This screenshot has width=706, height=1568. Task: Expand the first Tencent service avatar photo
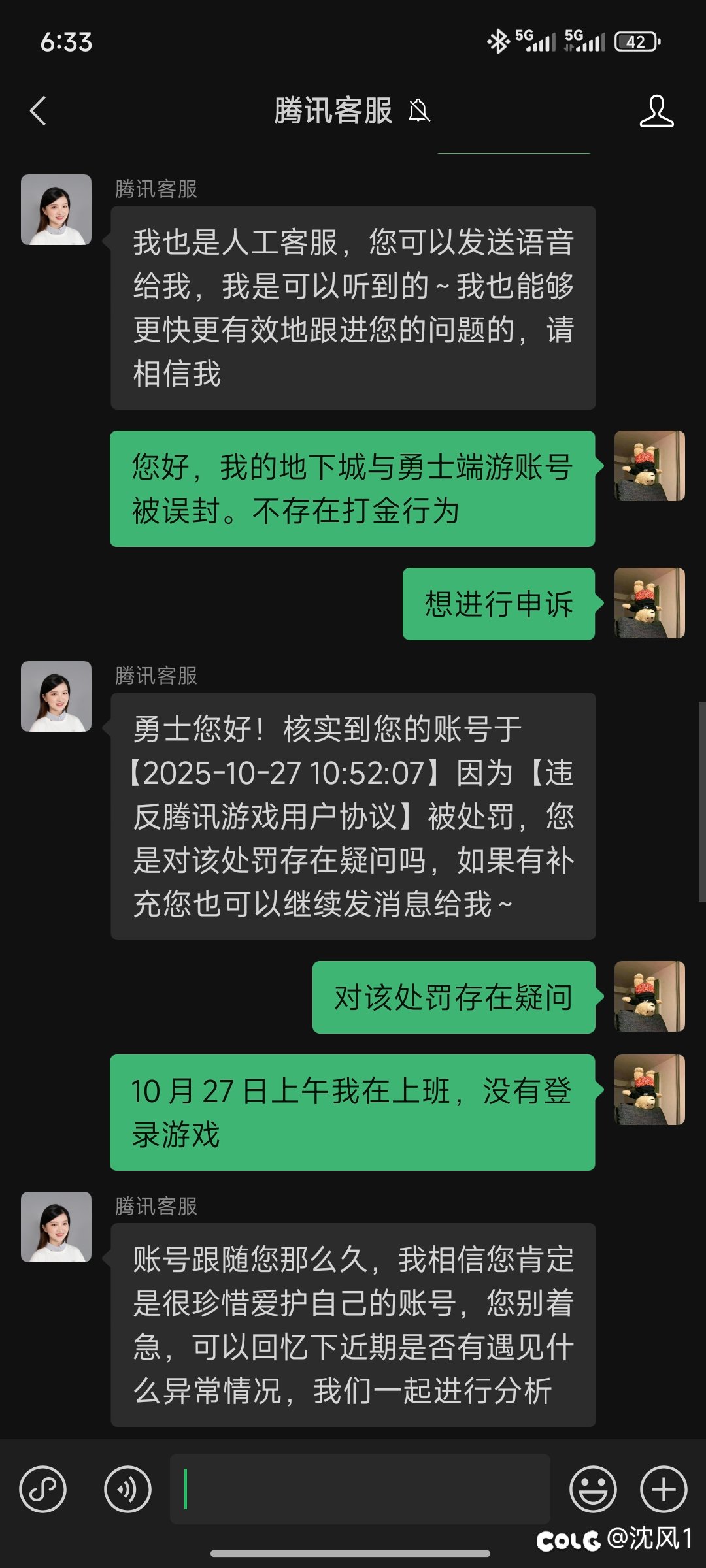click(x=56, y=210)
